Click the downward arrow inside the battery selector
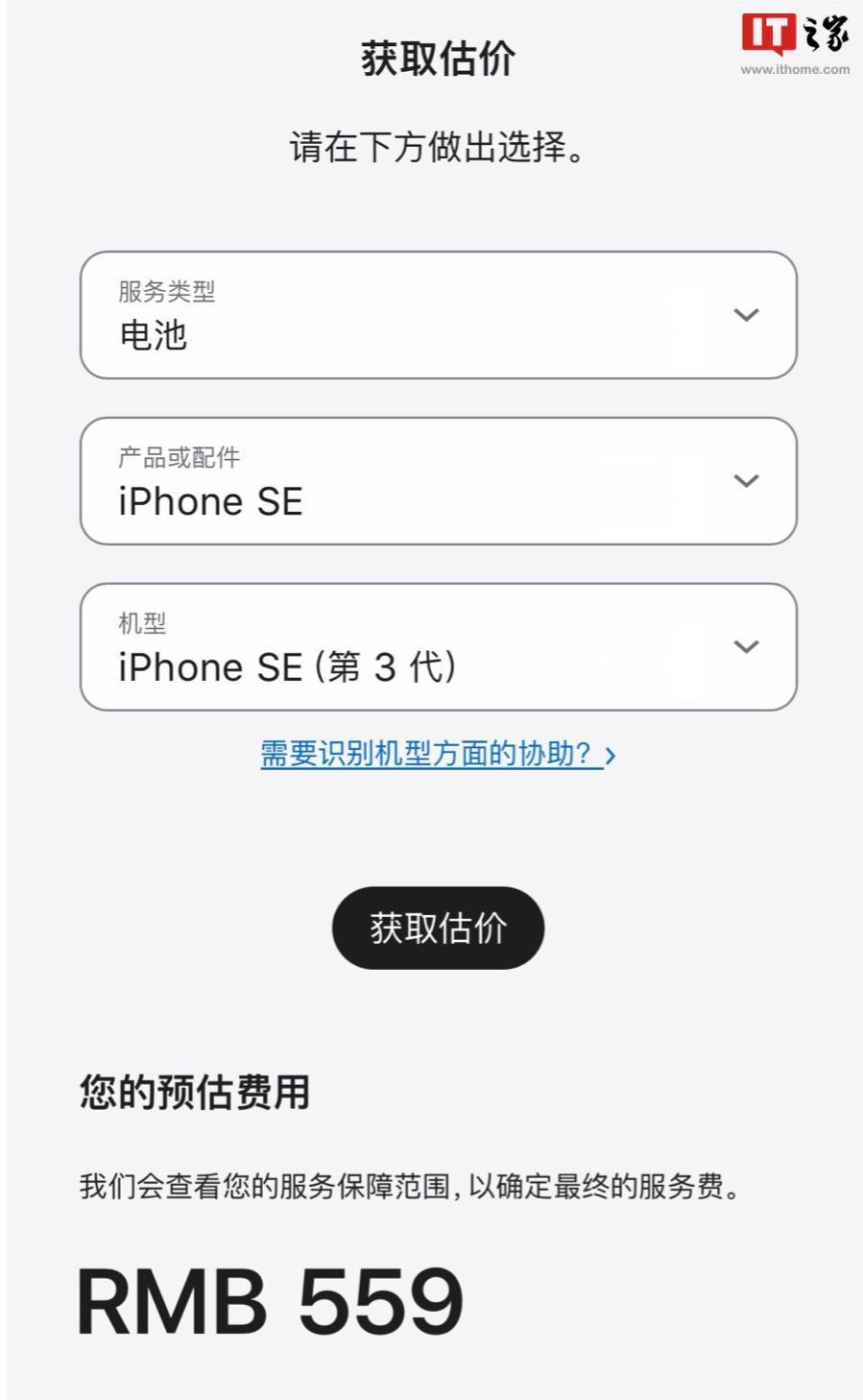The image size is (863, 1400). click(747, 314)
